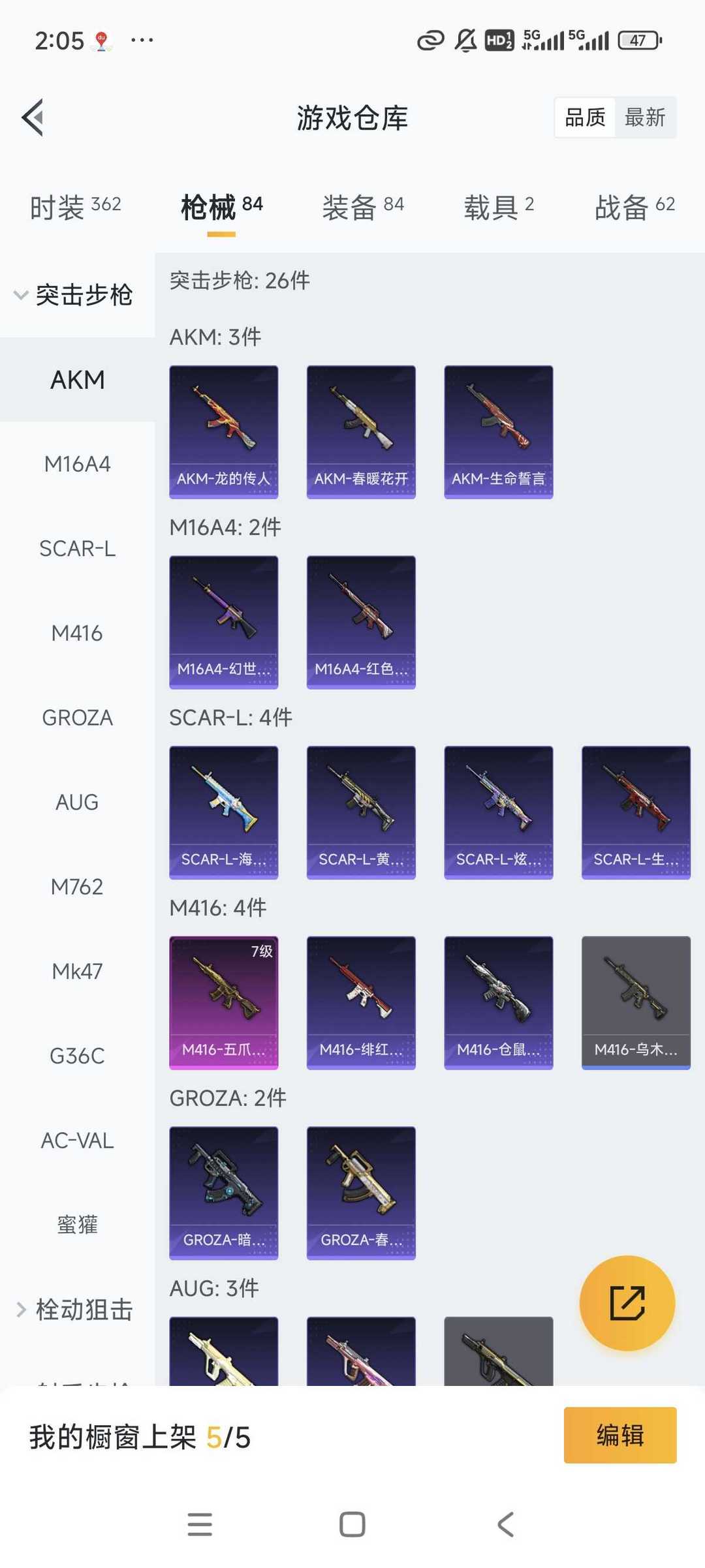Viewport: 705px width, 1568px height.
Task: Tap the 编辑 button for my showcase
Action: pos(619,1435)
